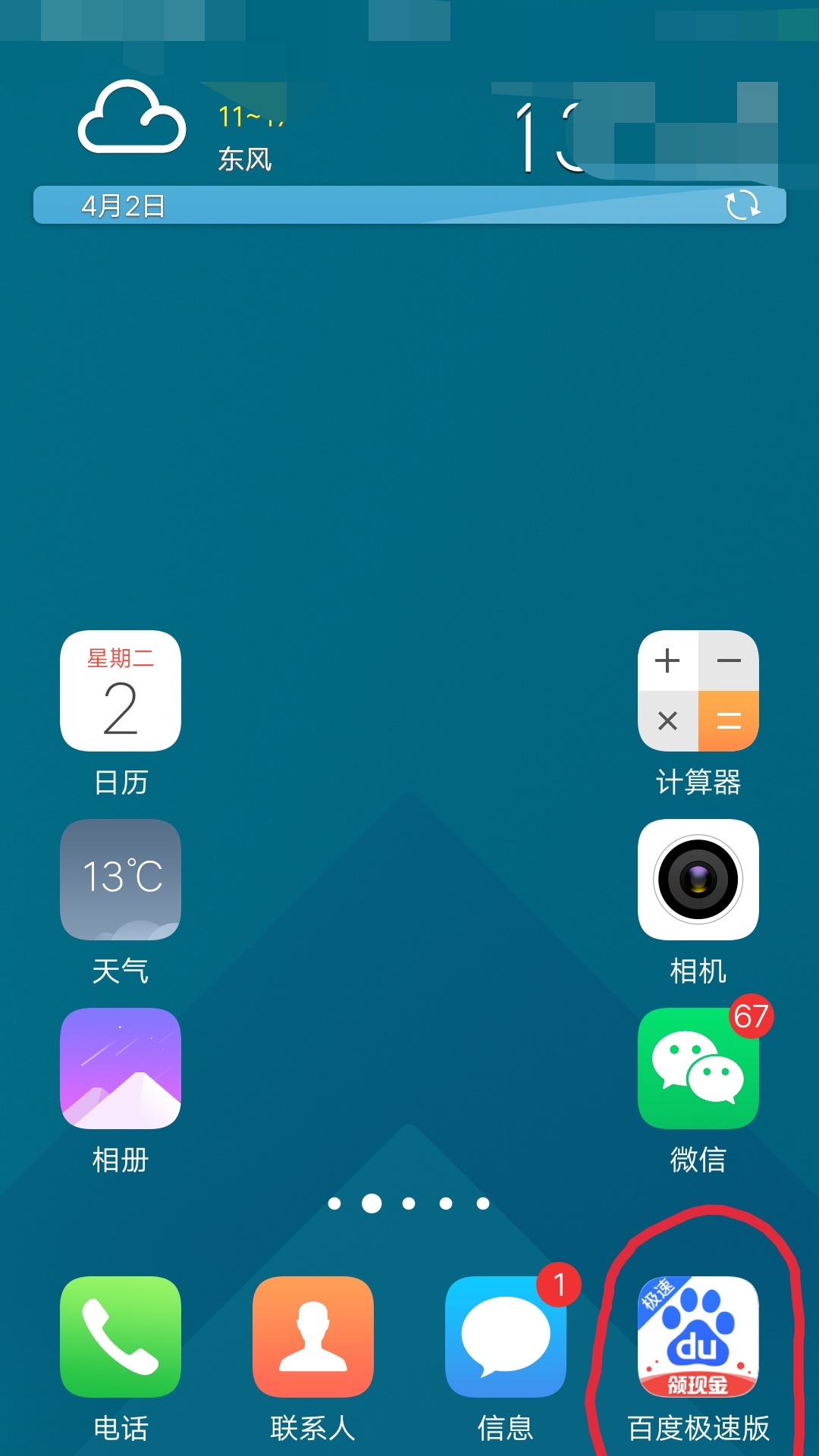
Task: Jump to the first home page dot
Action: (x=334, y=1203)
